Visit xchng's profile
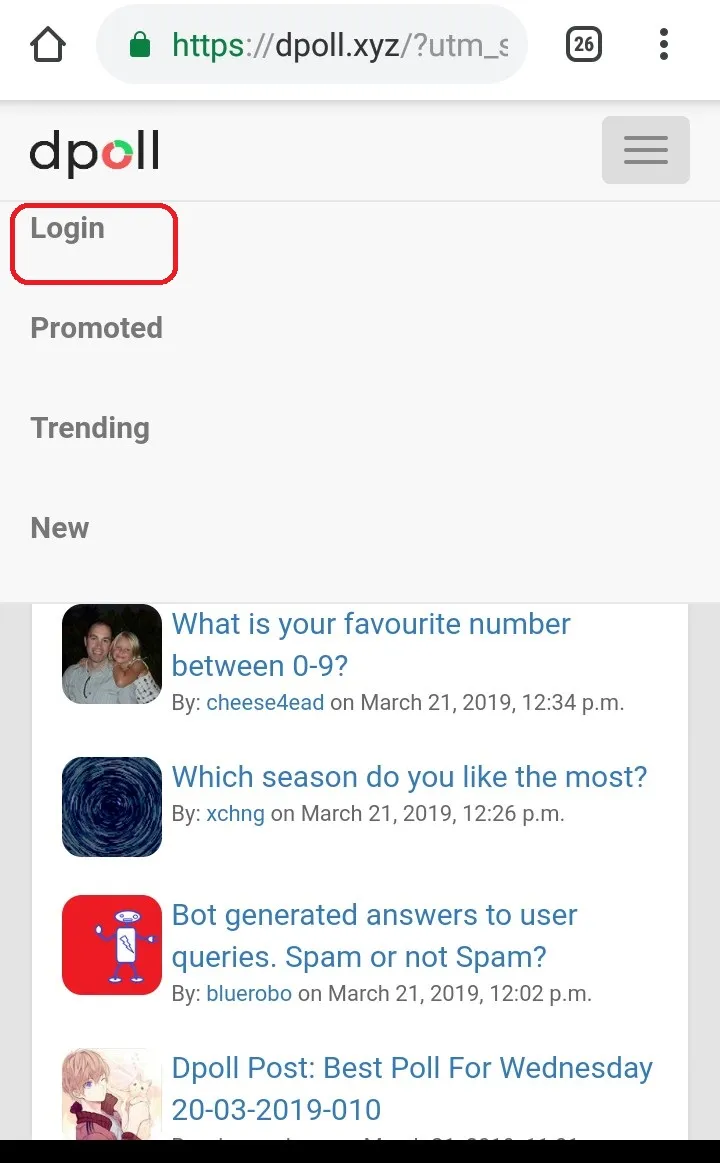720x1163 pixels. tap(235, 814)
